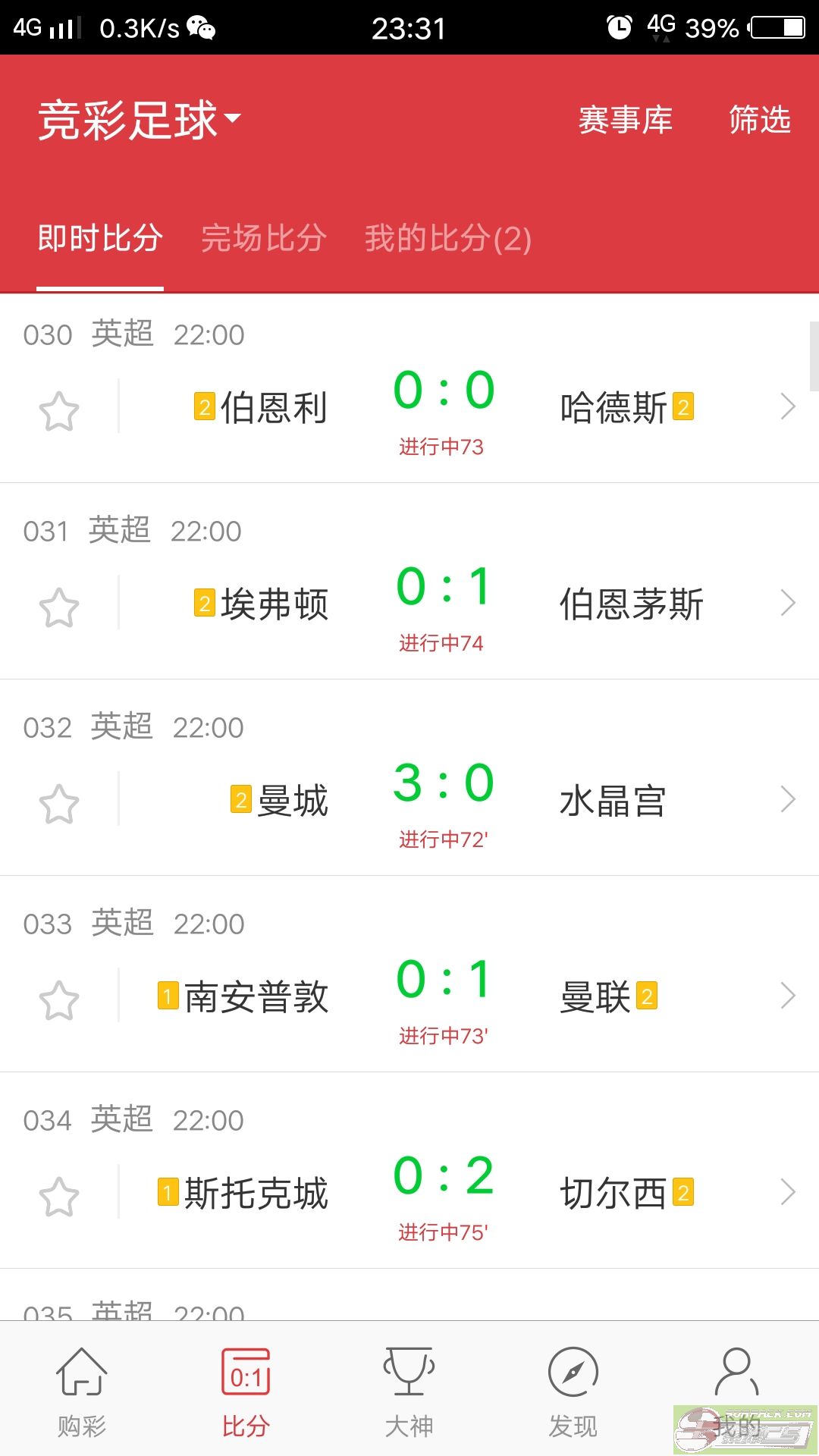Select the 即时比分 tab
The image size is (819, 1456).
(x=100, y=238)
